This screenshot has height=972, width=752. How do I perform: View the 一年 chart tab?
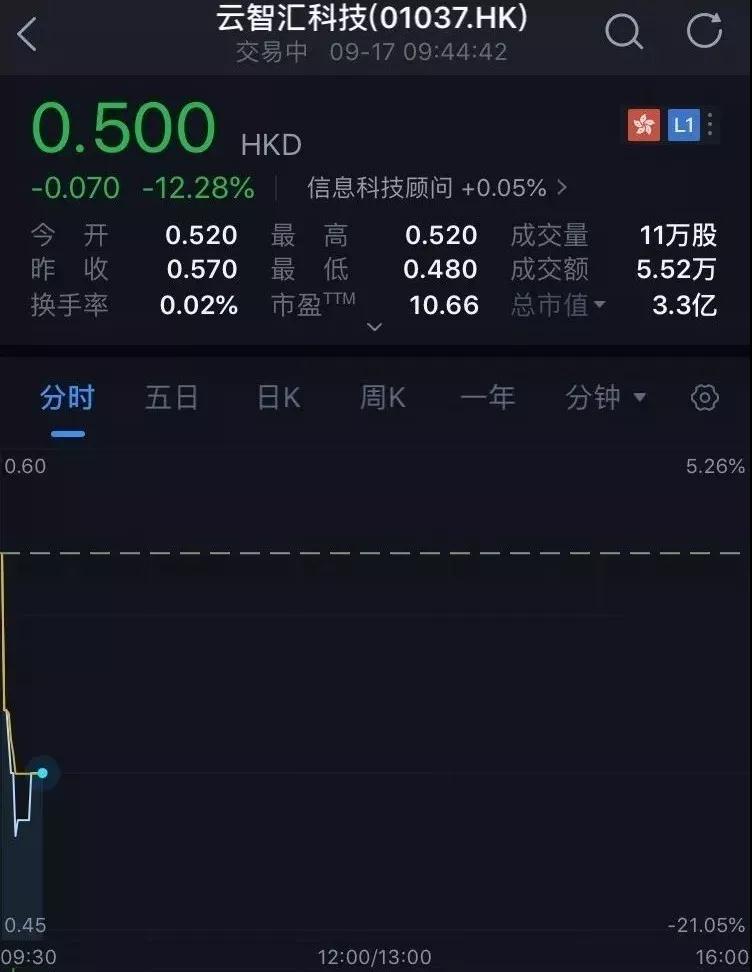[487, 398]
